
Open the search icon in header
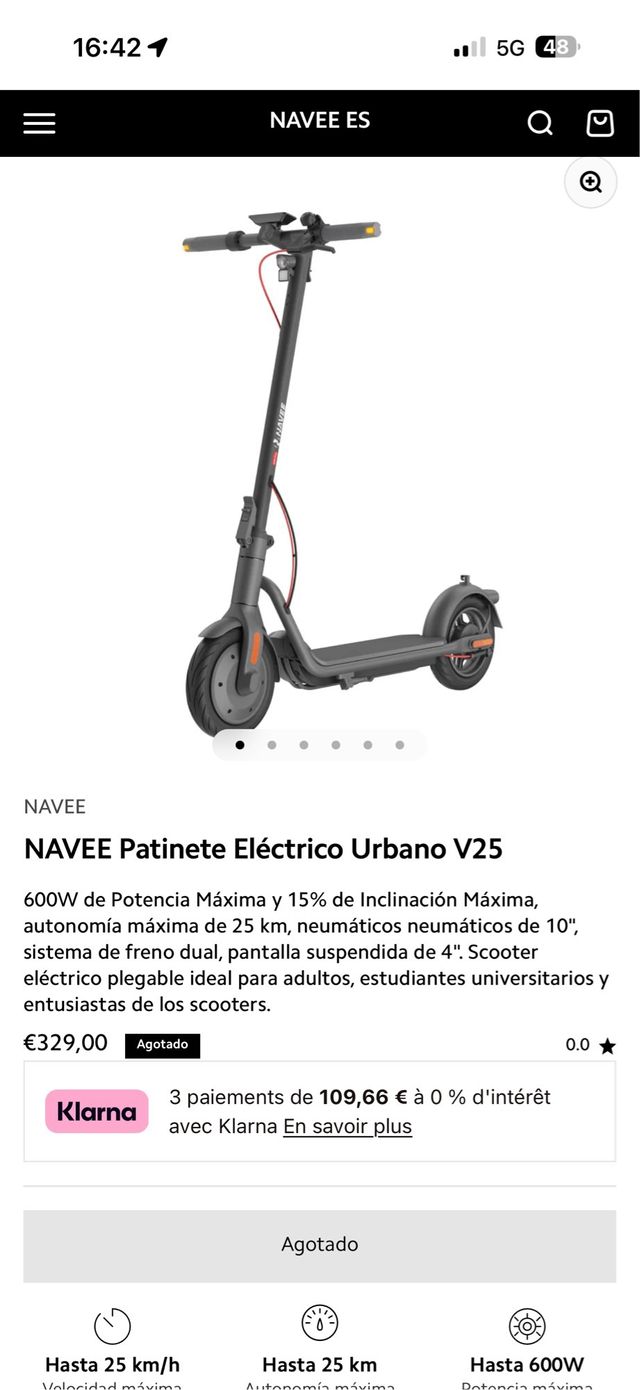click(540, 123)
